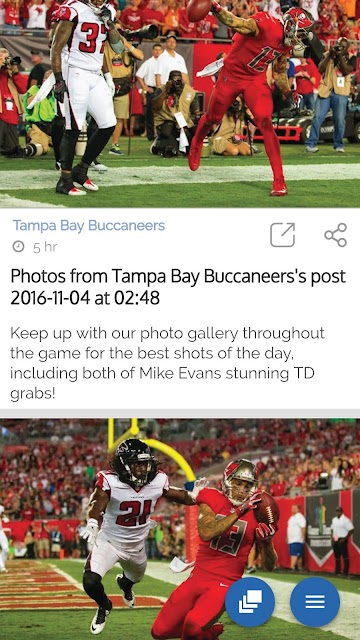Open the touchdown celebration photo at top
This screenshot has height=640, width=360.
(180, 104)
